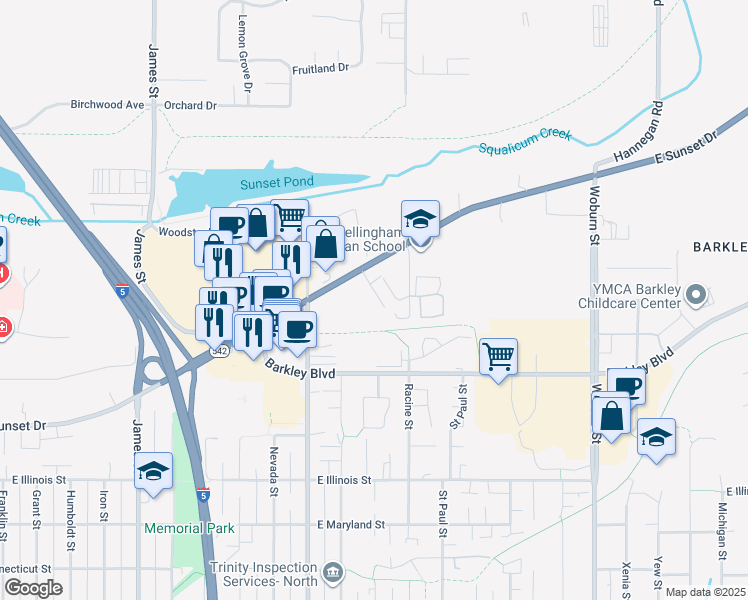Select the shopping cart marker on Barkley Blvd

coord(498,357)
